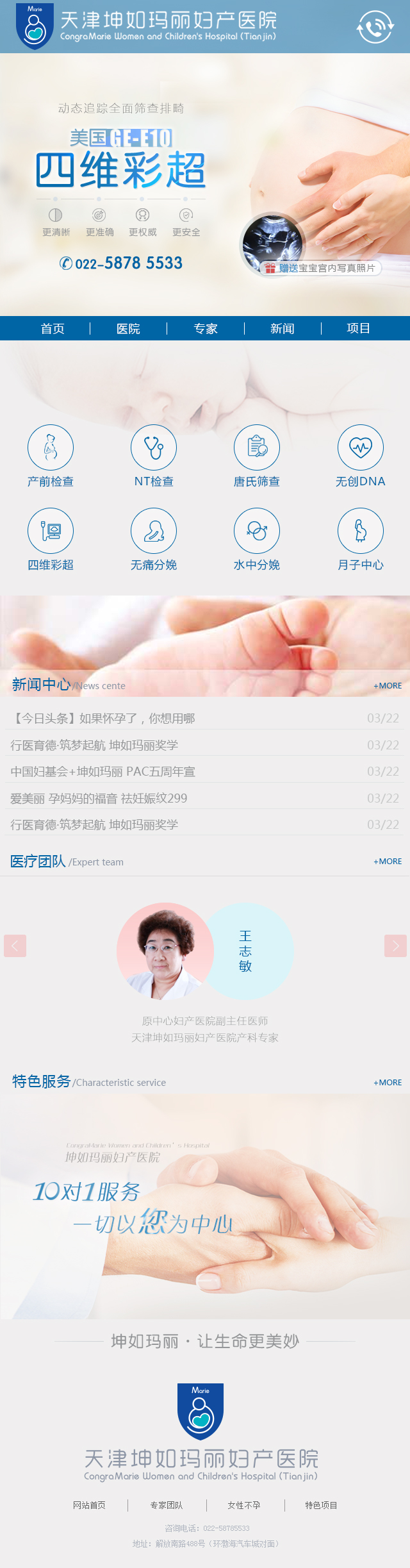
Task: Open 唐氏筛查 service
Action: tap(257, 447)
